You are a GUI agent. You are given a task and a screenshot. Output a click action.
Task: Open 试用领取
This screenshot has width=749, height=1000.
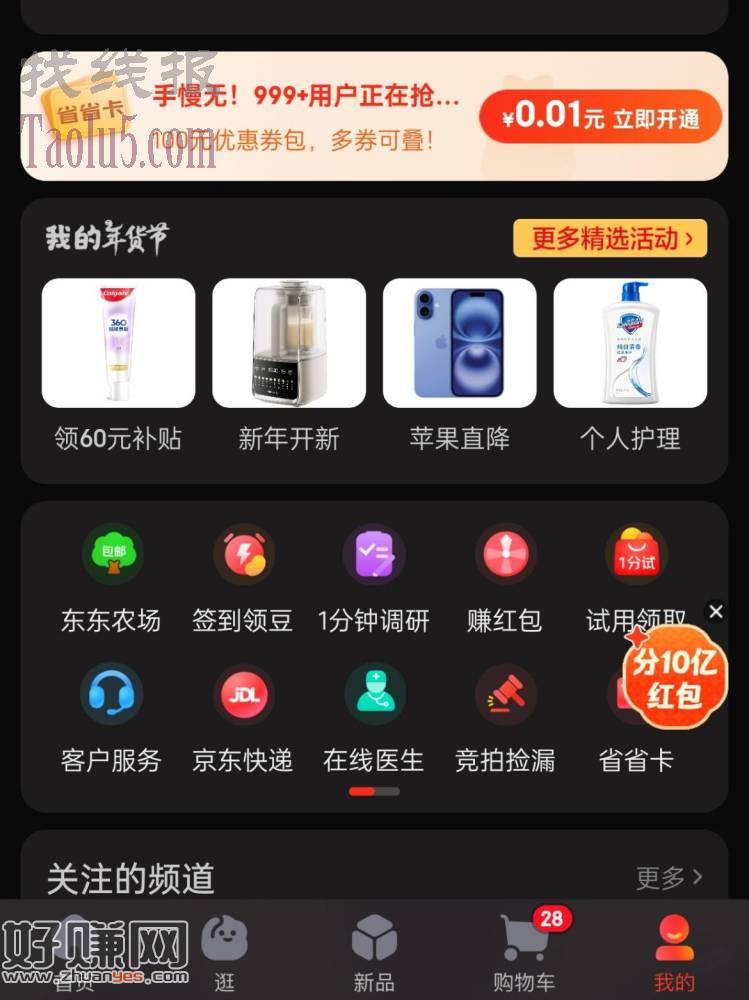tap(636, 555)
